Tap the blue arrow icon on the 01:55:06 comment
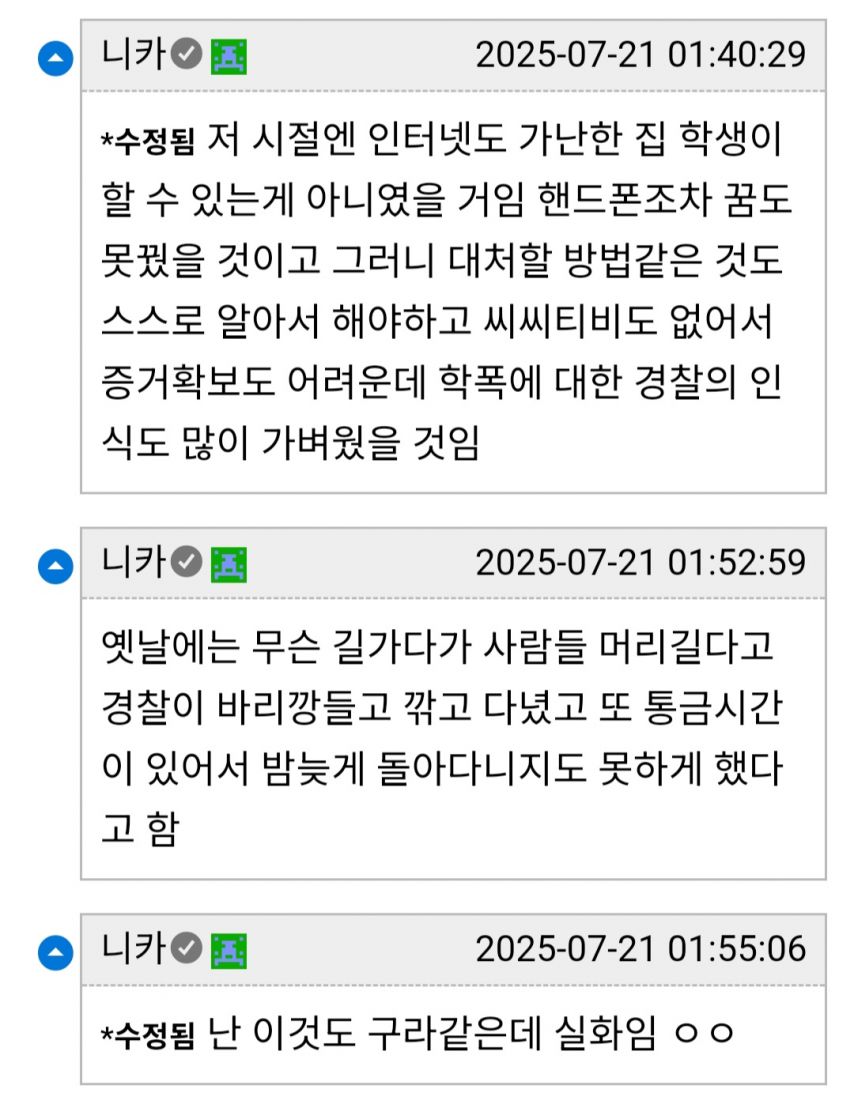Screen dimensions: 854x1104 pyautogui.click(x=55, y=953)
